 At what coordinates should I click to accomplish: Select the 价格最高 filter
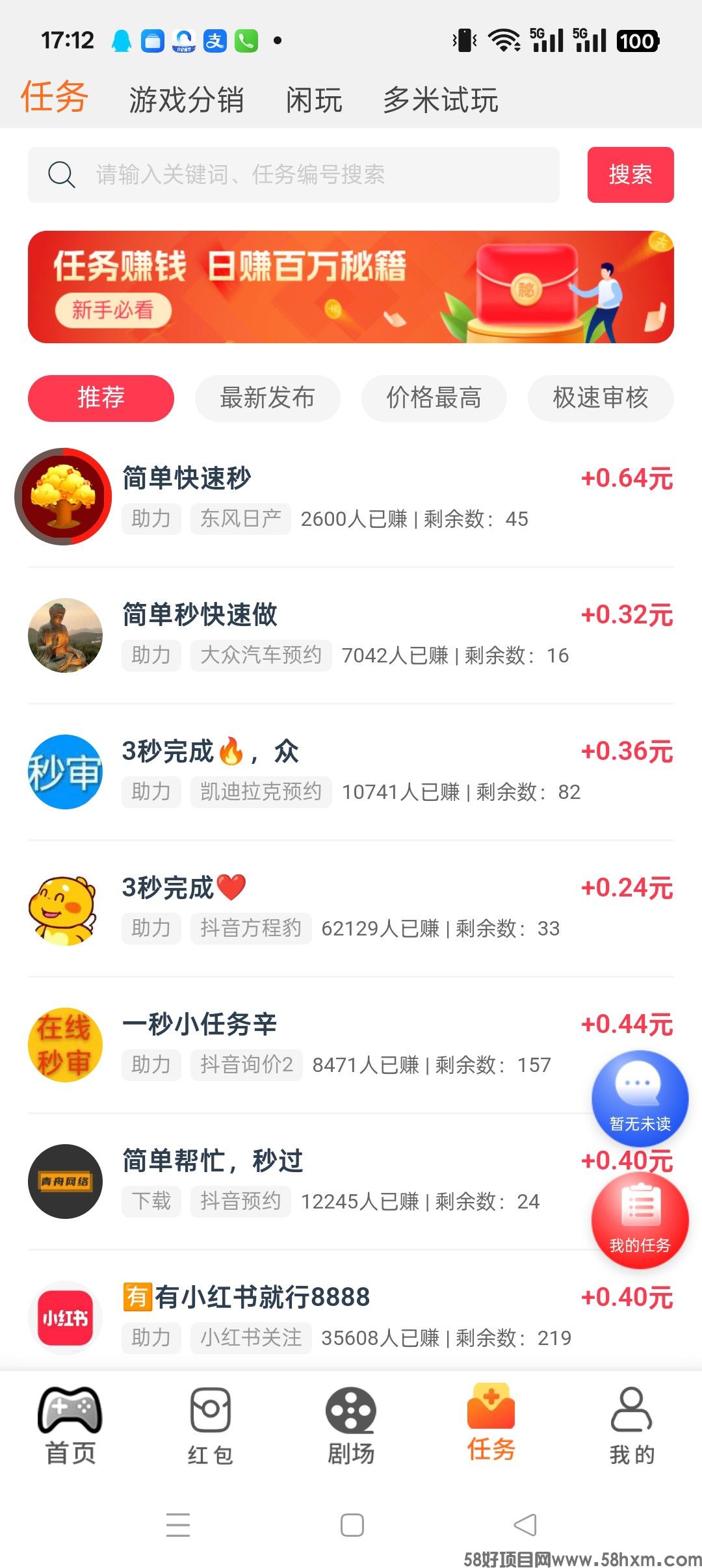tap(434, 399)
